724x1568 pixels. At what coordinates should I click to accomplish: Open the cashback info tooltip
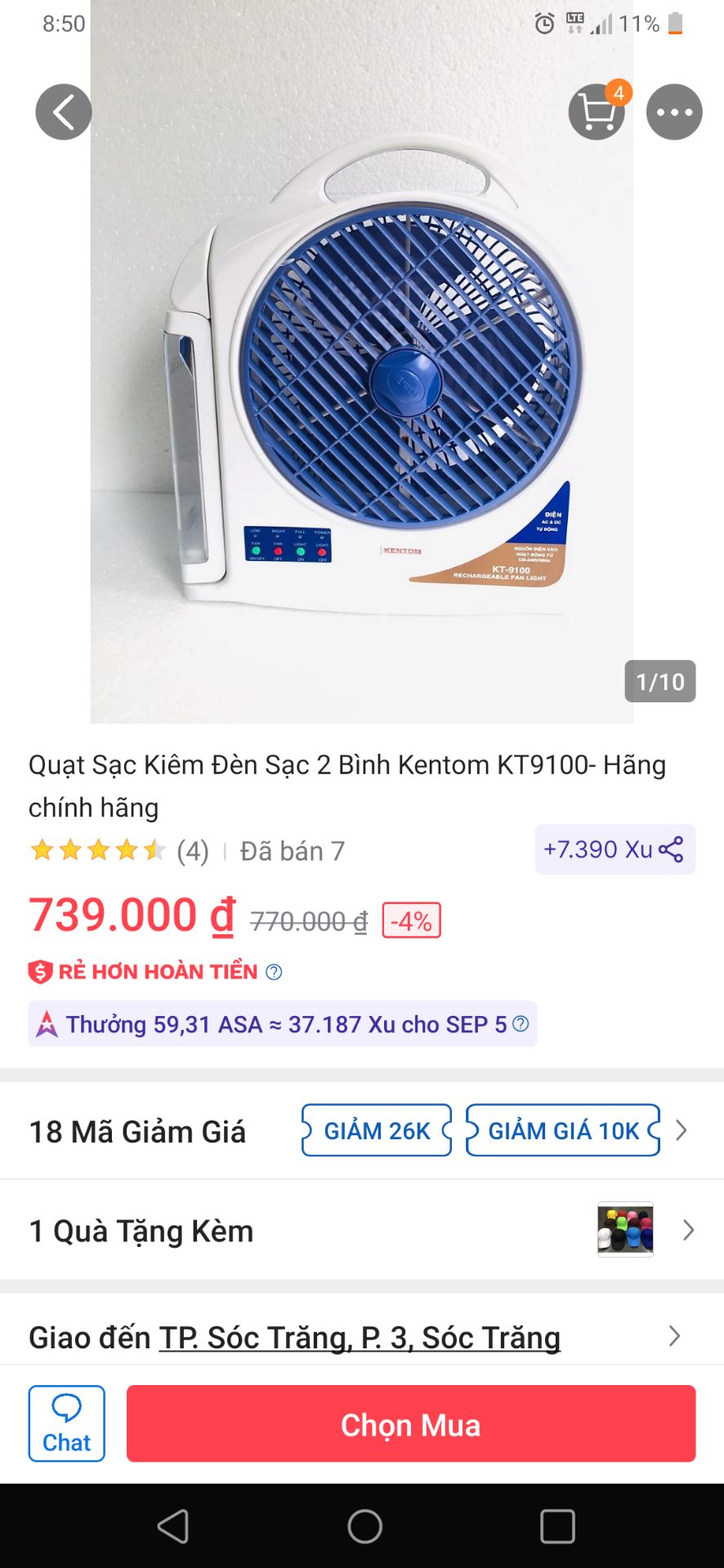pos(274,971)
